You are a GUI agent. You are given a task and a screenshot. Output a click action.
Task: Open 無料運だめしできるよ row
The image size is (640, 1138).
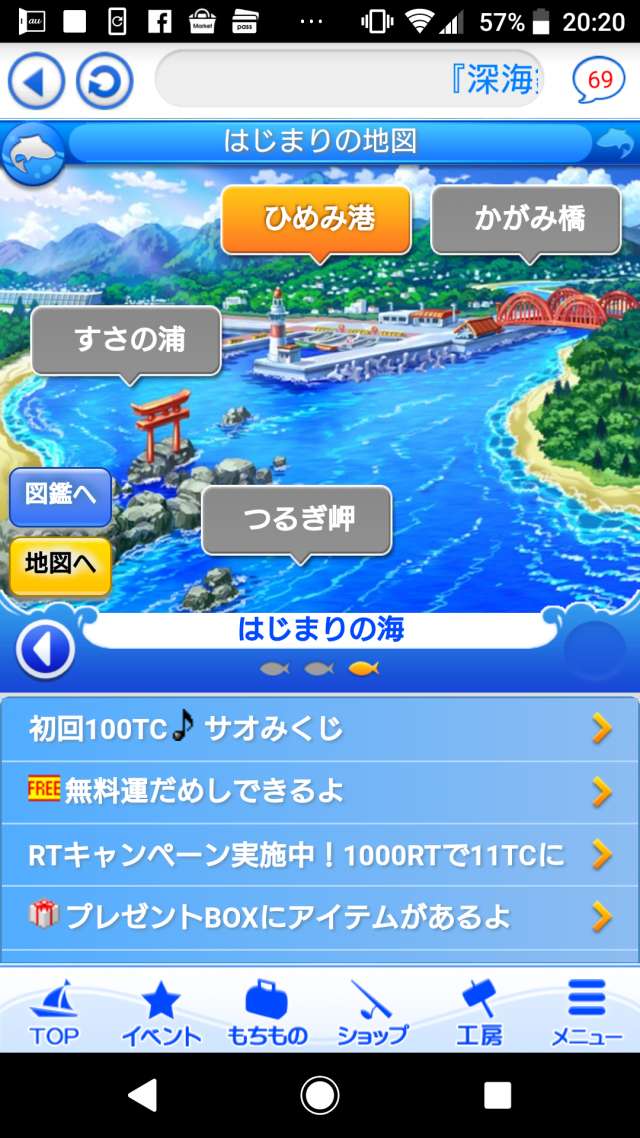point(320,792)
